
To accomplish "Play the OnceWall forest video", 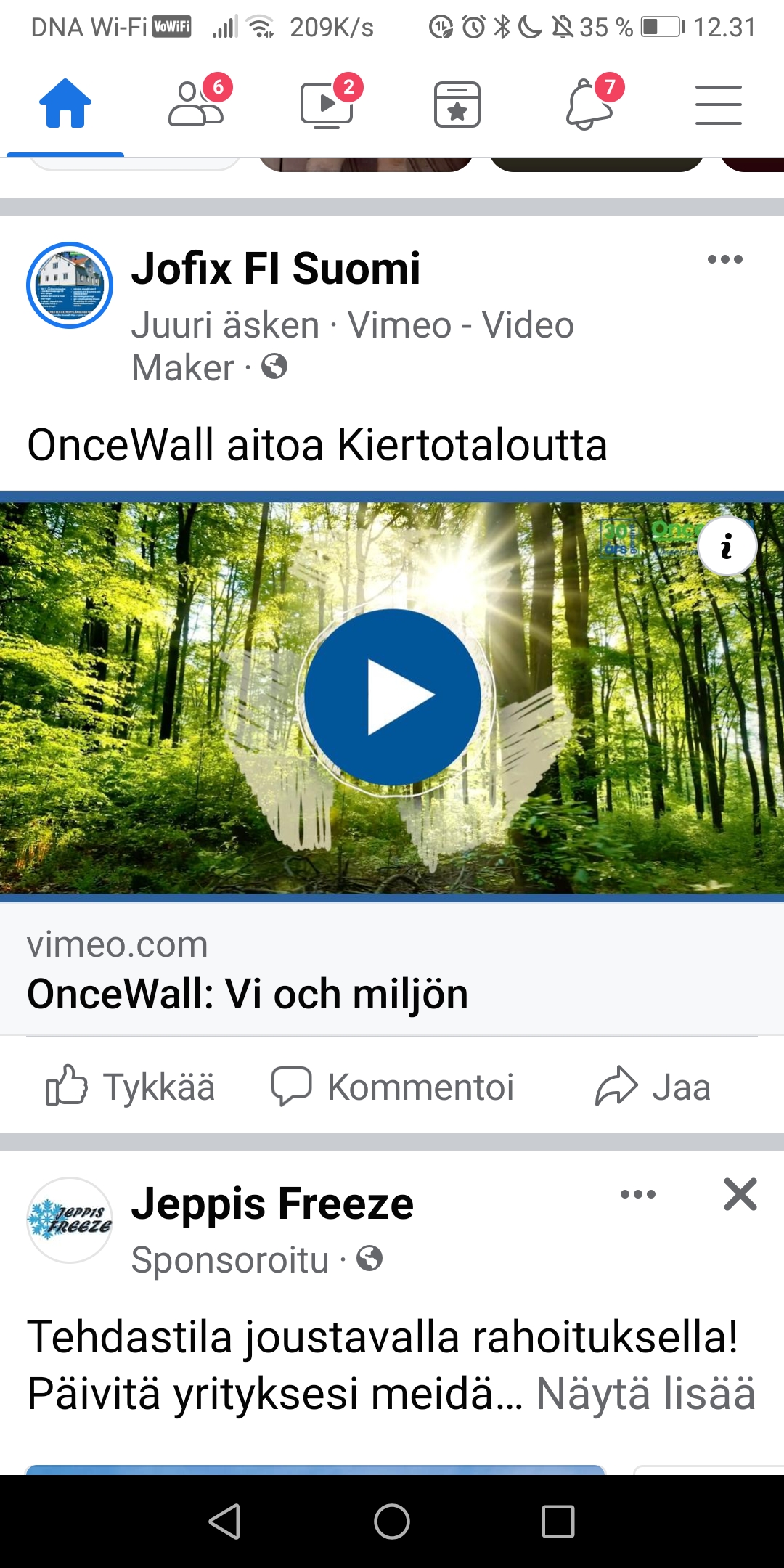I will pyautogui.click(x=392, y=697).
